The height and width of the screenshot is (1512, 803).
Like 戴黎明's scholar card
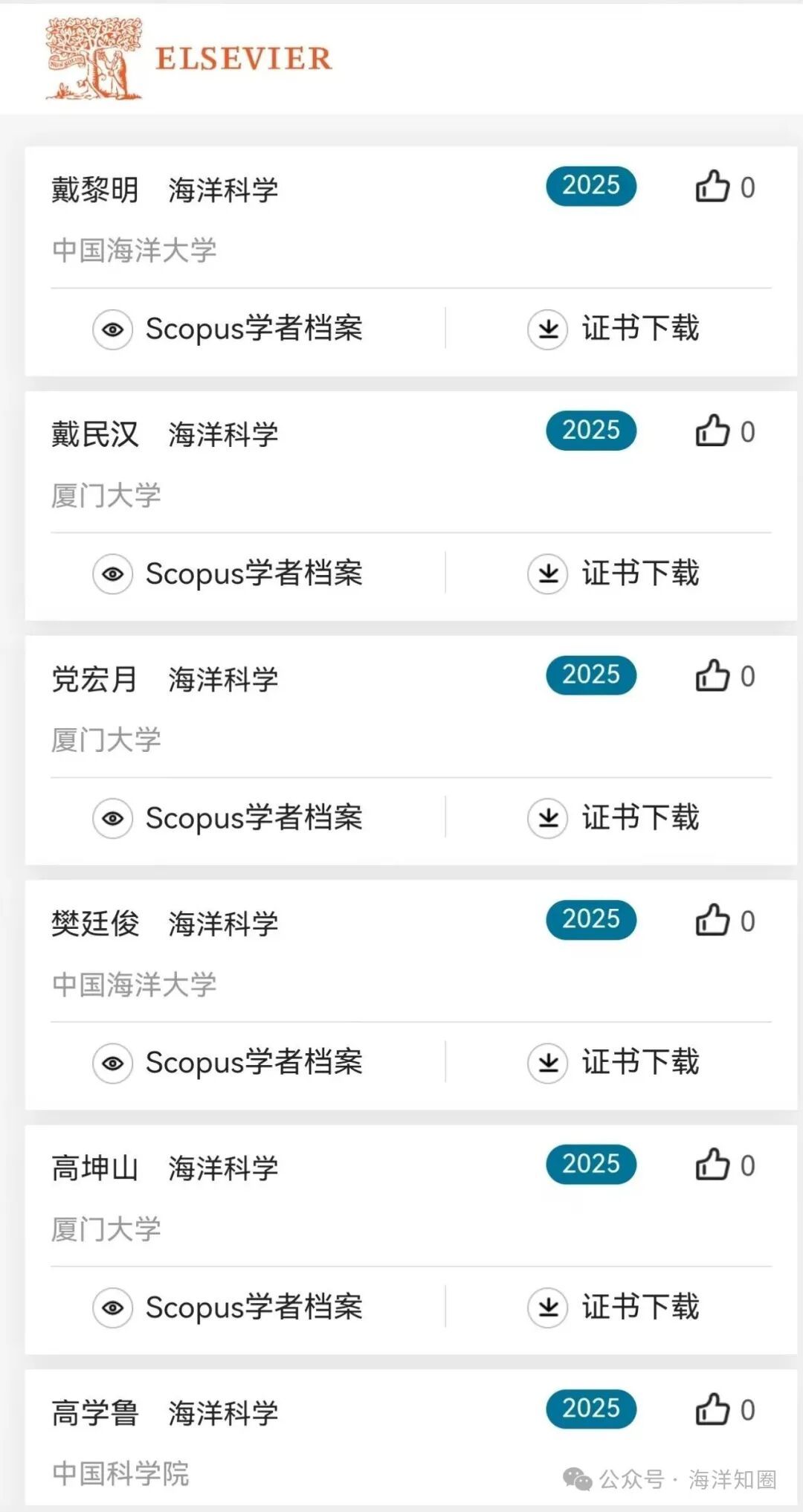[x=712, y=187]
